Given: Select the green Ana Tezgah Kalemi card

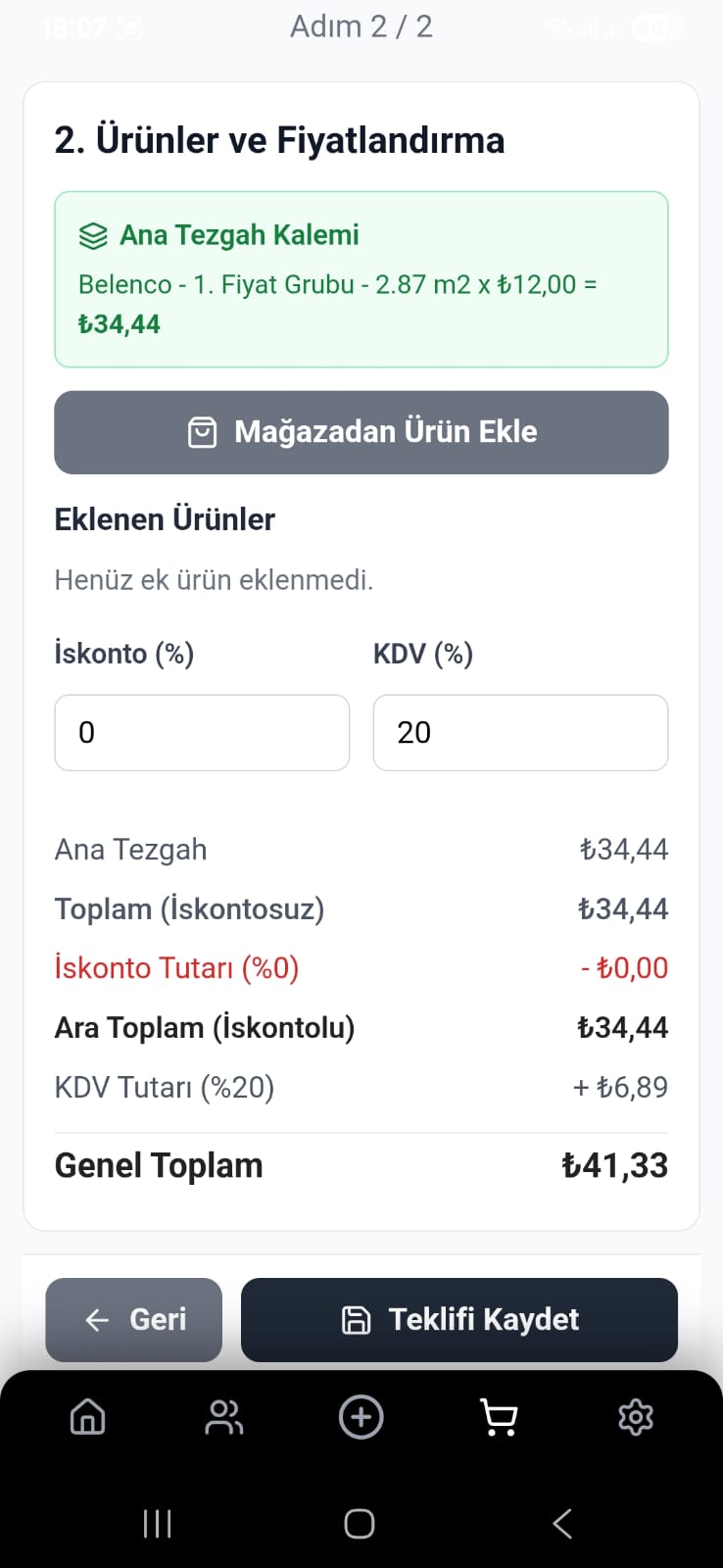Looking at the screenshot, I should [x=361, y=278].
